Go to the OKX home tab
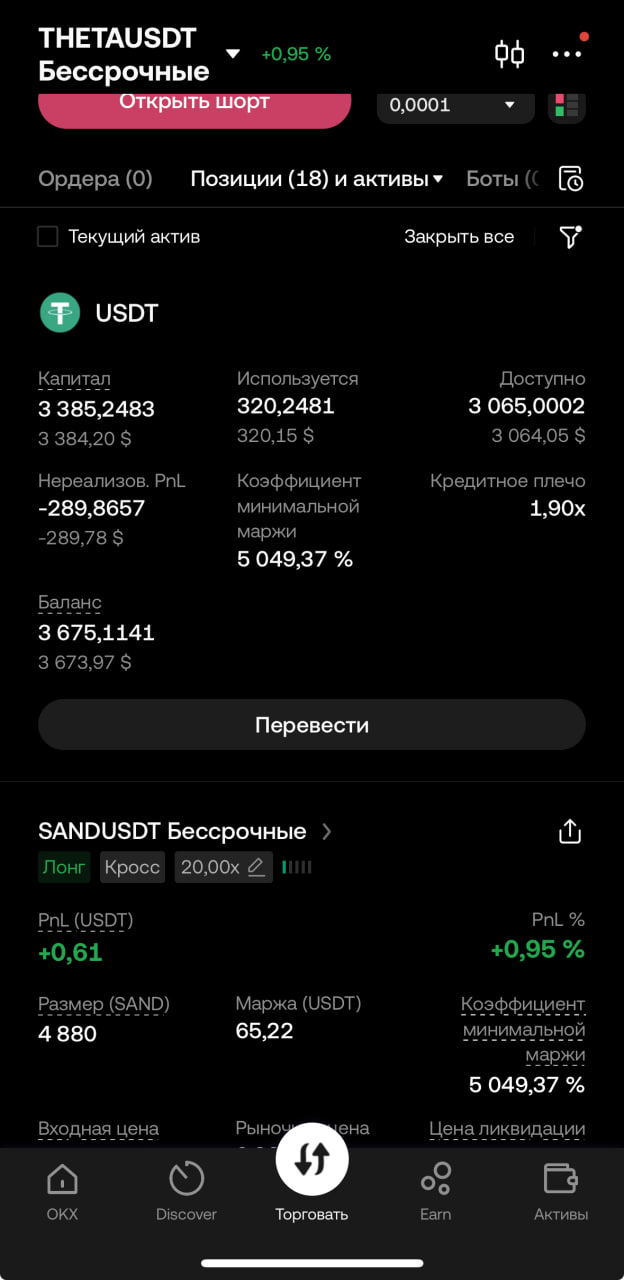 click(62, 1192)
